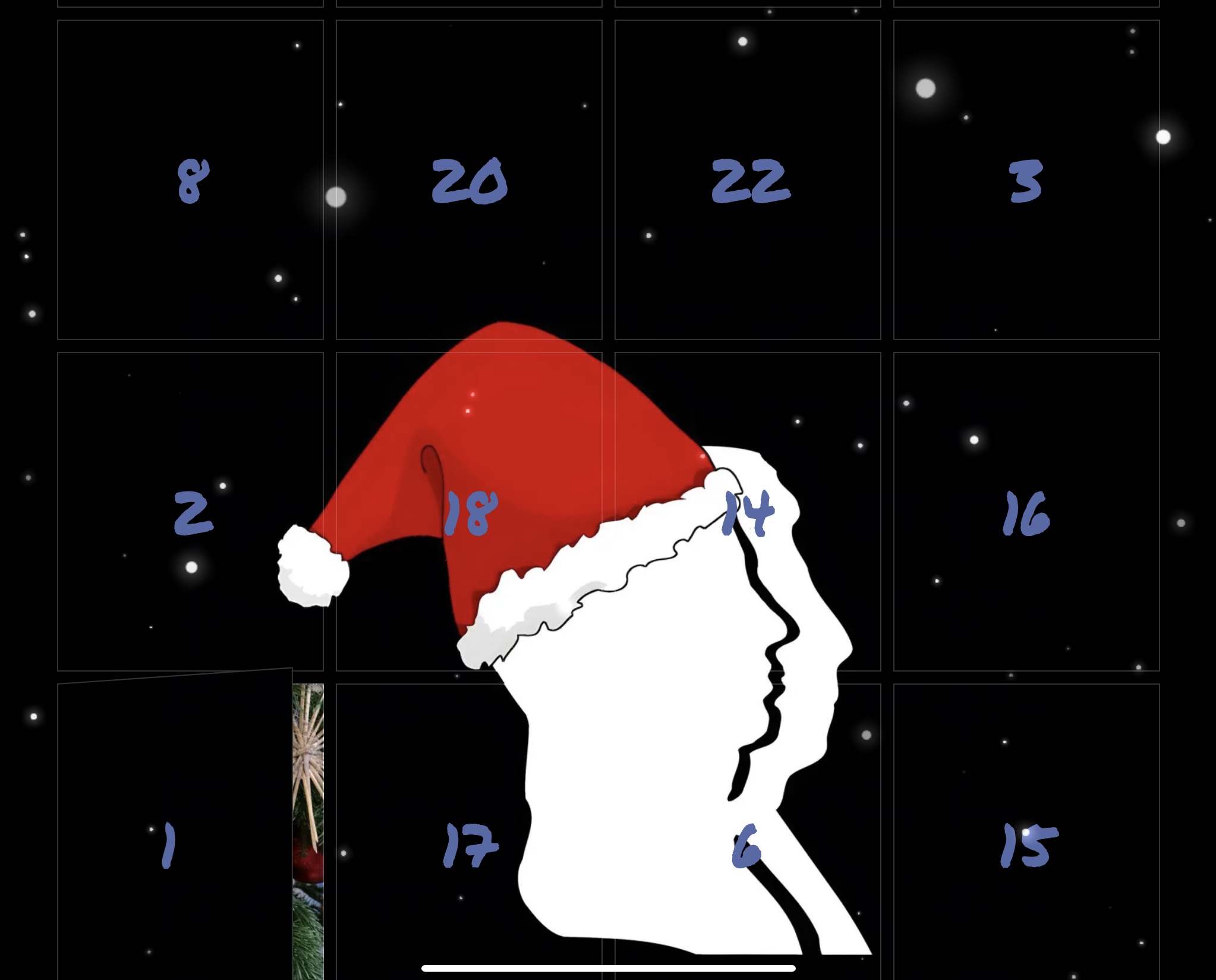Open door number 20
This screenshot has width=1216, height=980.
(469, 180)
